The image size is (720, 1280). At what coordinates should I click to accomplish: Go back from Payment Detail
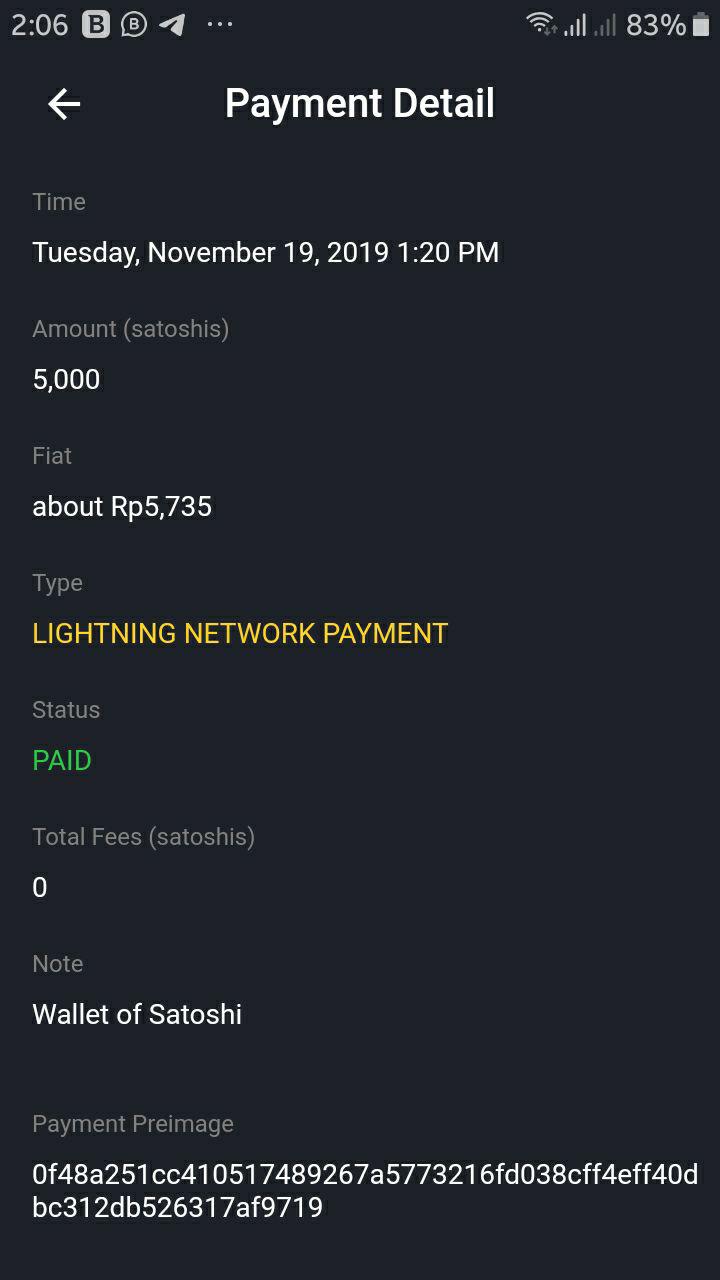tap(64, 104)
